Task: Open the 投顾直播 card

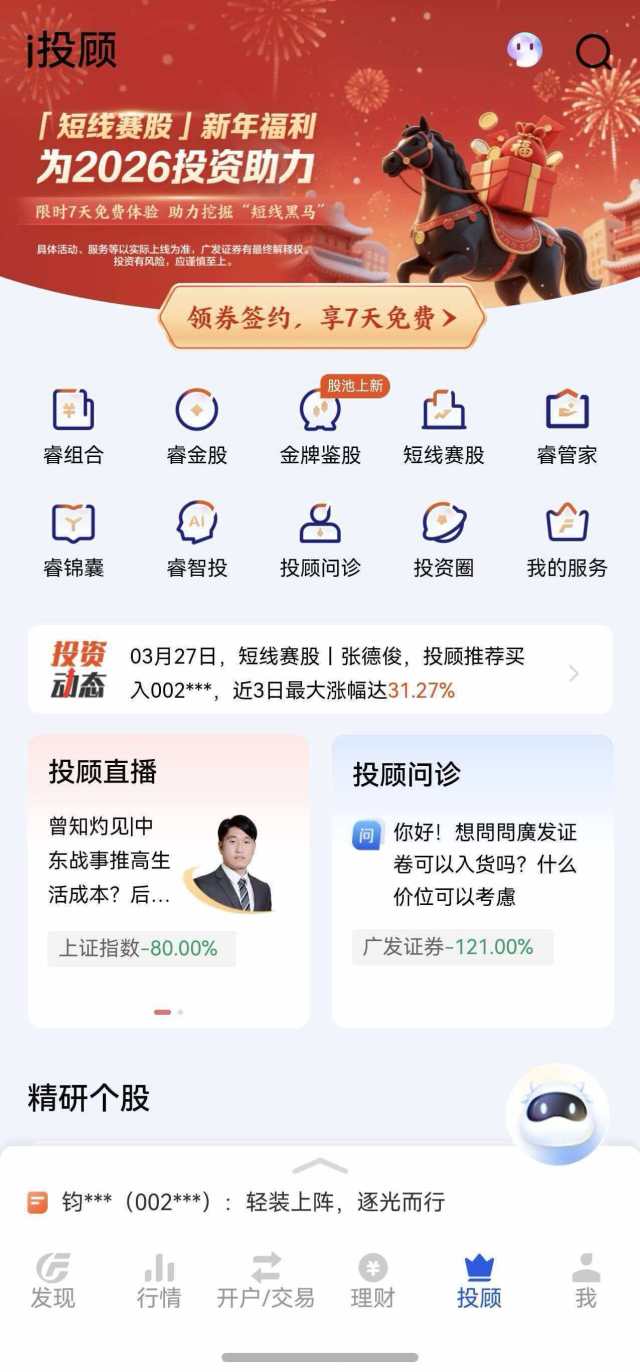Action: coord(169,881)
